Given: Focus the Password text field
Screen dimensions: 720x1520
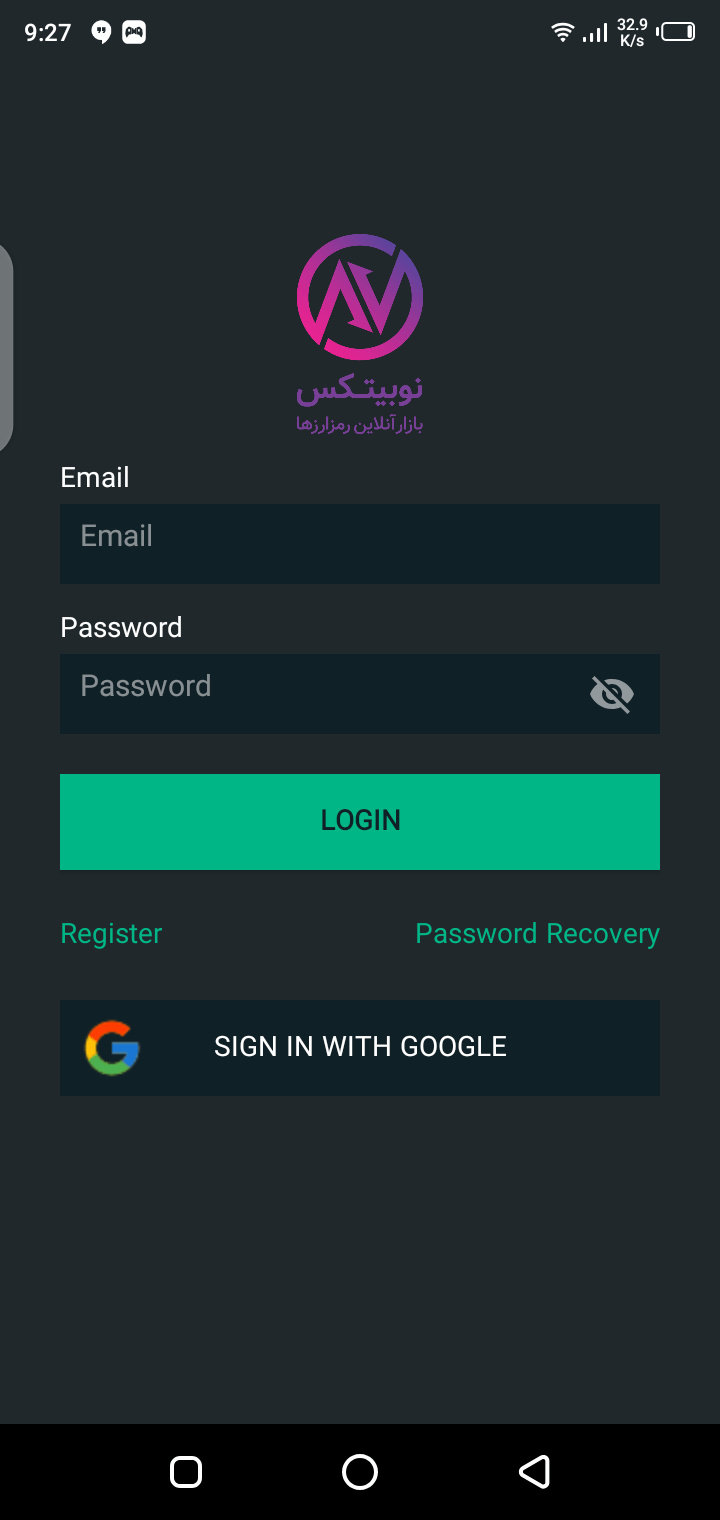Looking at the screenshot, I should click(320, 693).
